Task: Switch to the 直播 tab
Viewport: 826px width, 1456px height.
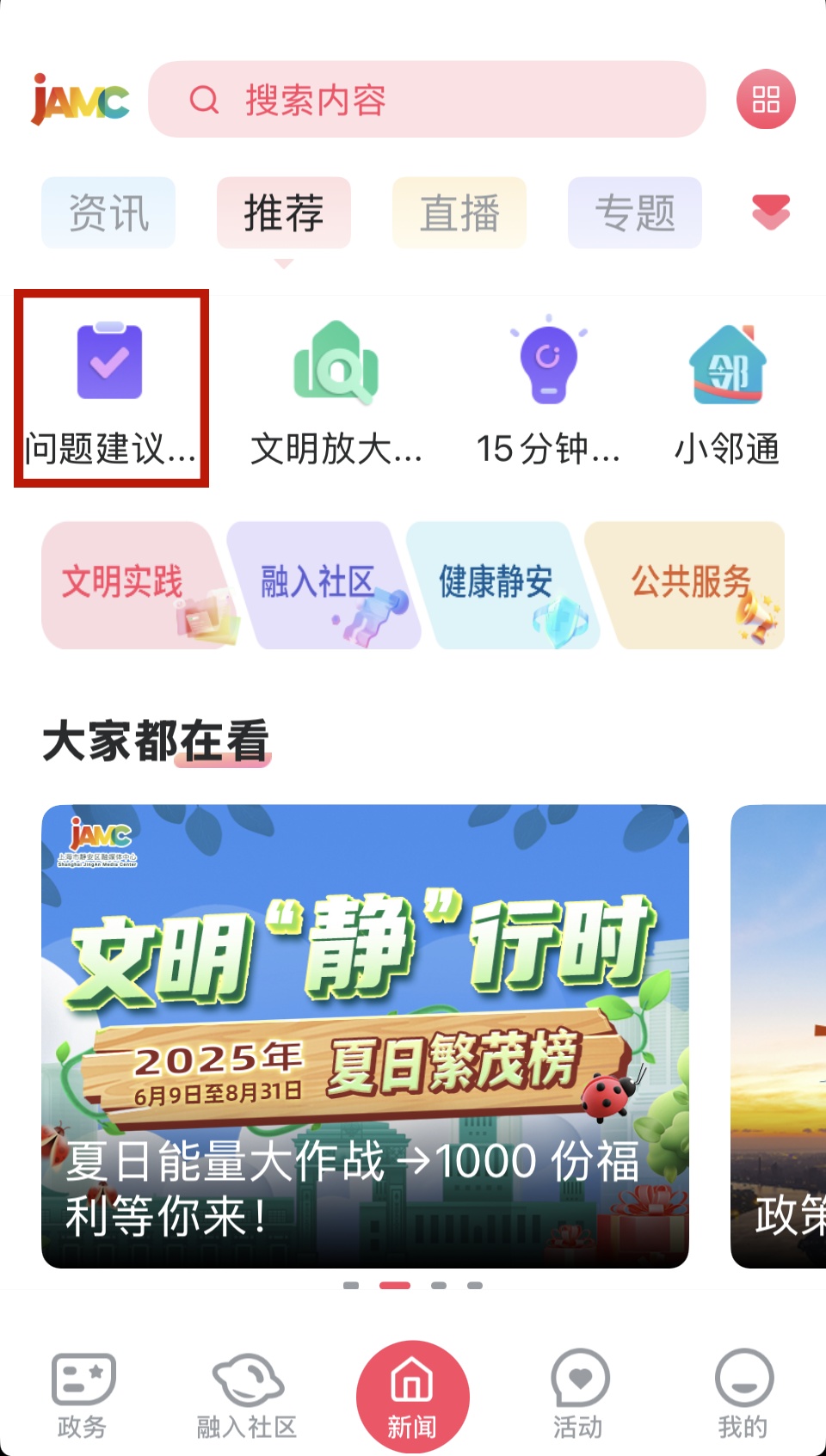Action: [459, 212]
